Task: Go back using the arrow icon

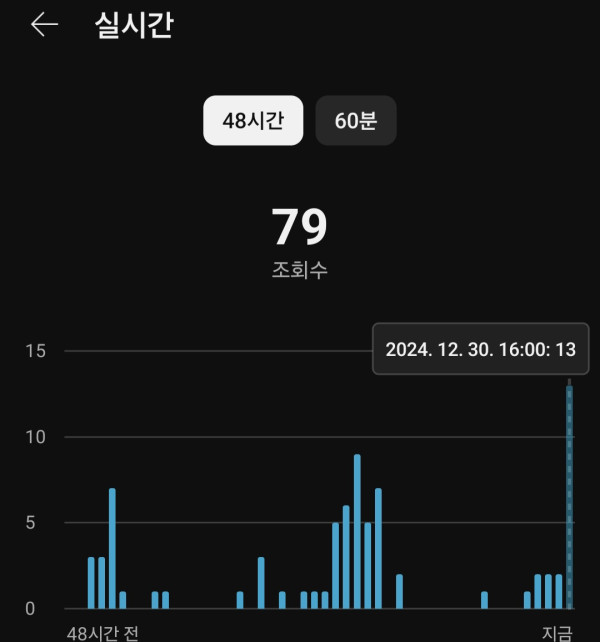Action: [44, 26]
